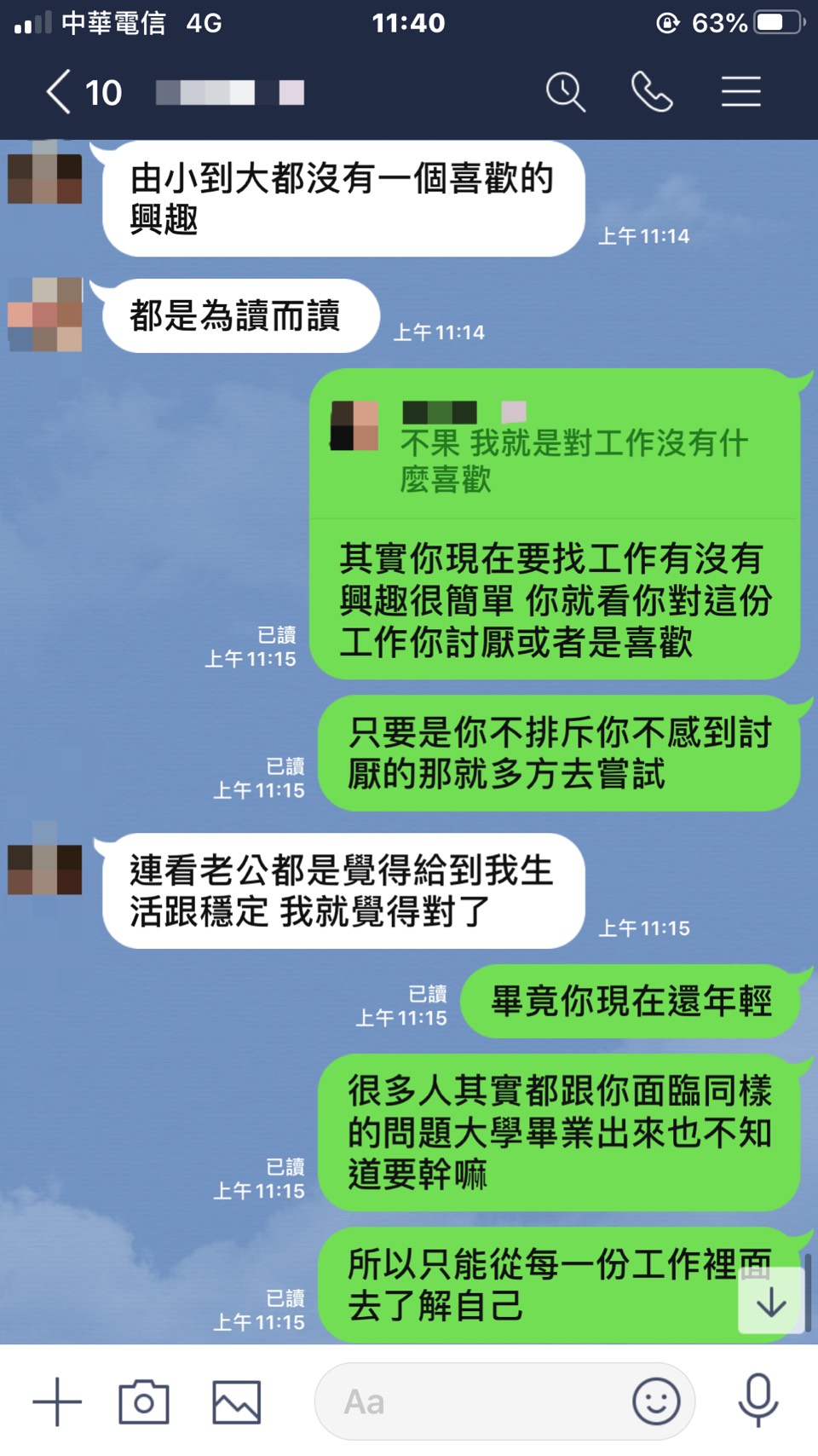Open the emoji and sticker picker
This screenshot has width=818, height=1456.
(655, 1401)
